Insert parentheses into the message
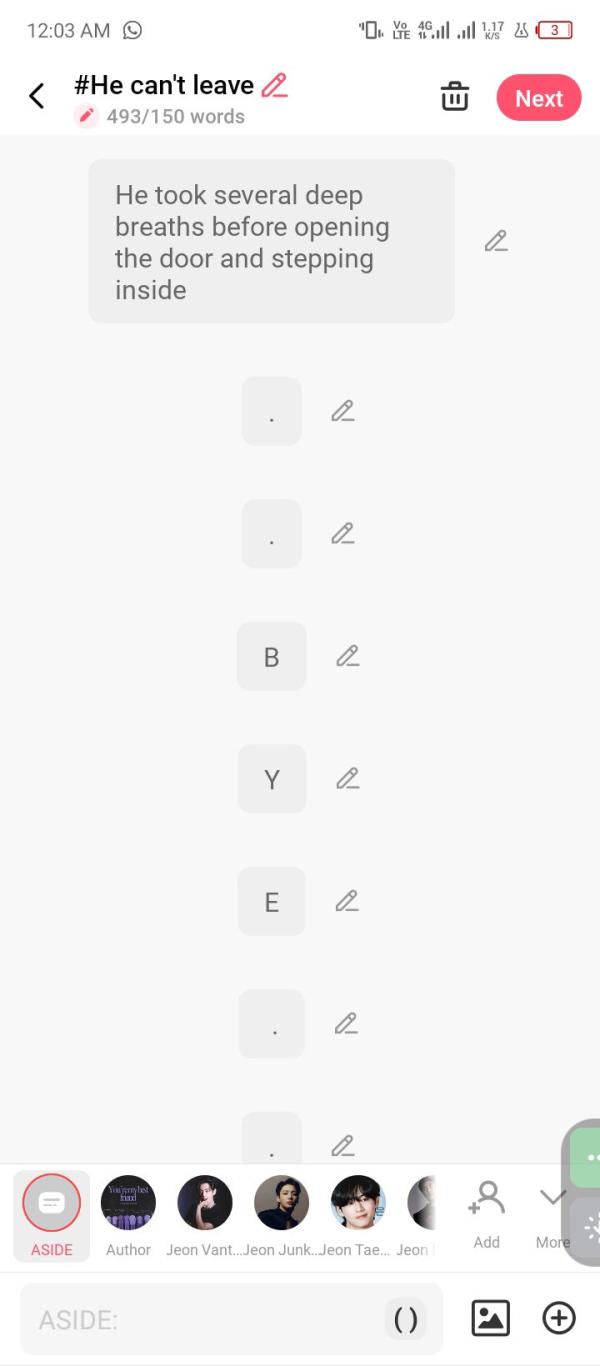Image resolution: width=600 pixels, height=1366 pixels. tap(406, 1320)
